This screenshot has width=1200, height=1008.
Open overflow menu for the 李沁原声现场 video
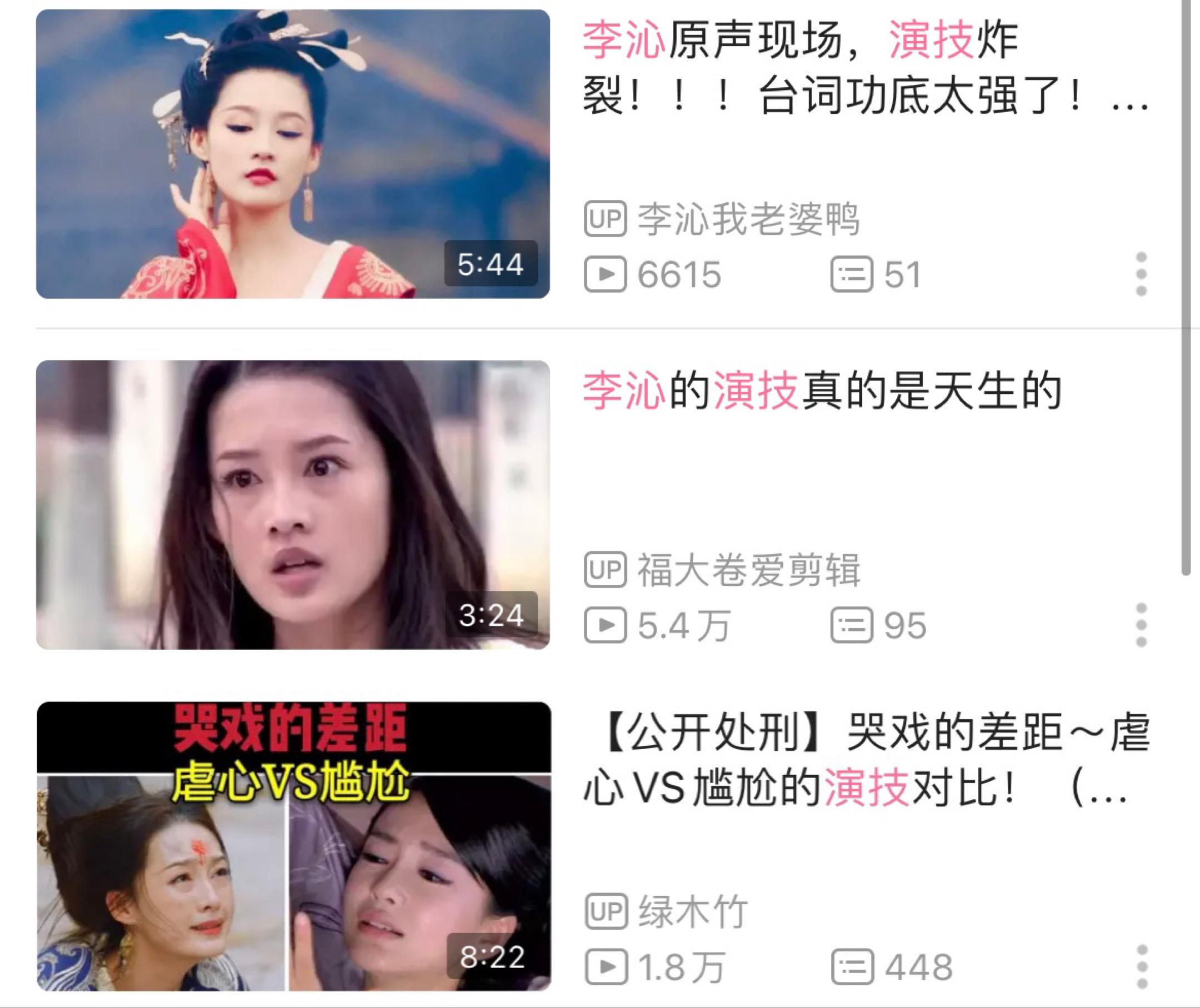(x=1141, y=274)
